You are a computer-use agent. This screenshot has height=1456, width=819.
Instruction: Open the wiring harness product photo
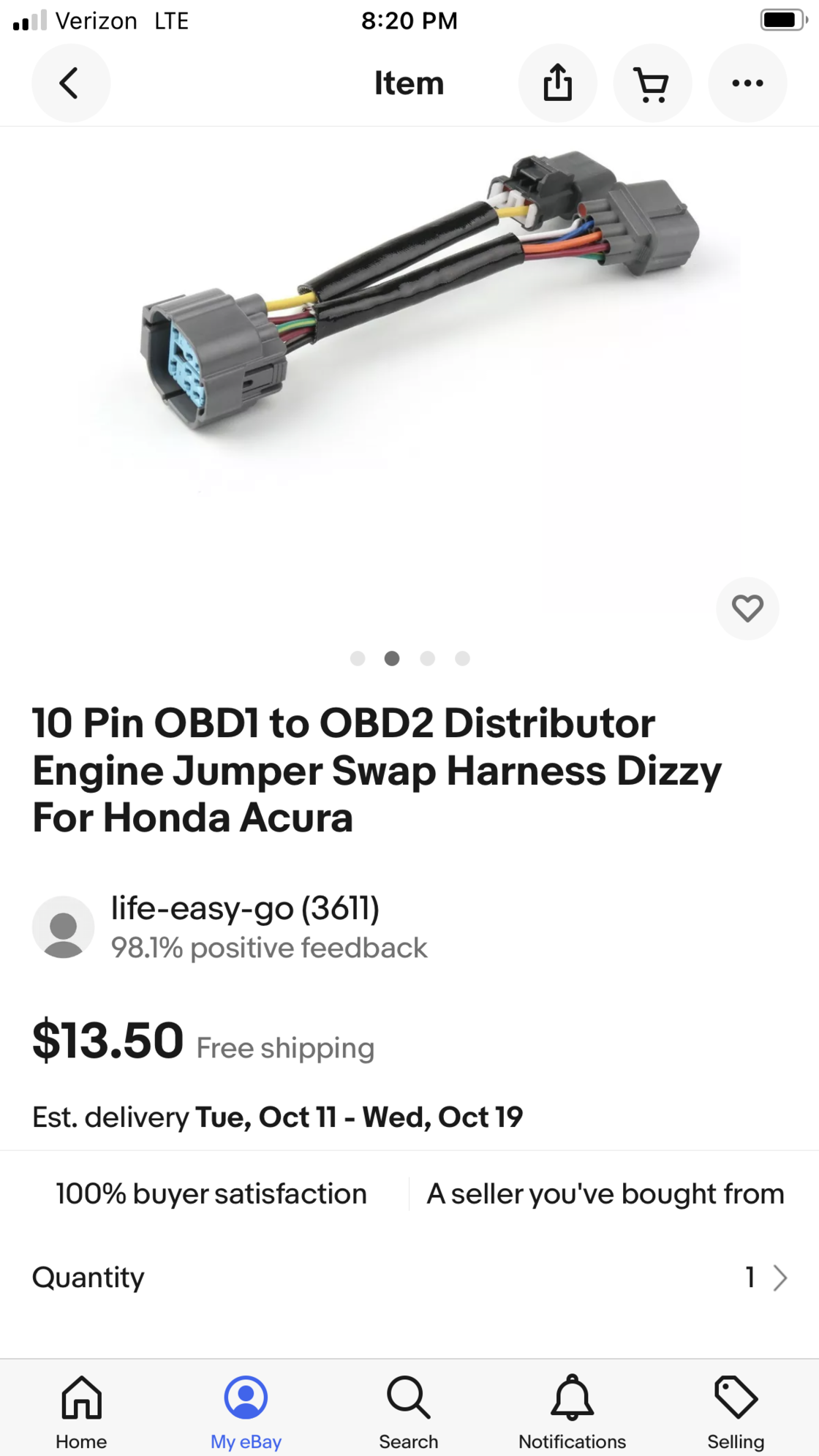pos(409,307)
